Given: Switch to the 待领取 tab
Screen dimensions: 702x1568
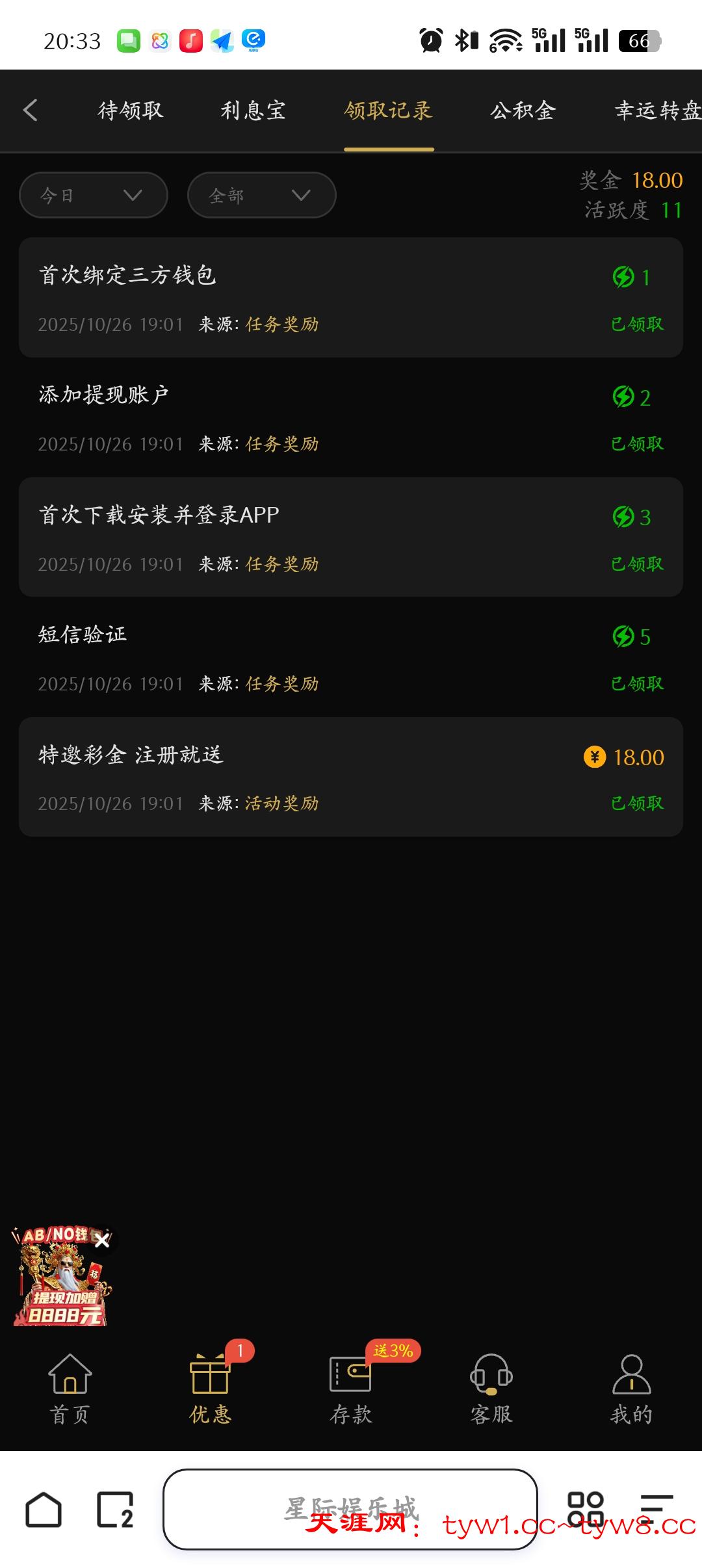Looking at the screenshot, I should (x=131, y=111).
